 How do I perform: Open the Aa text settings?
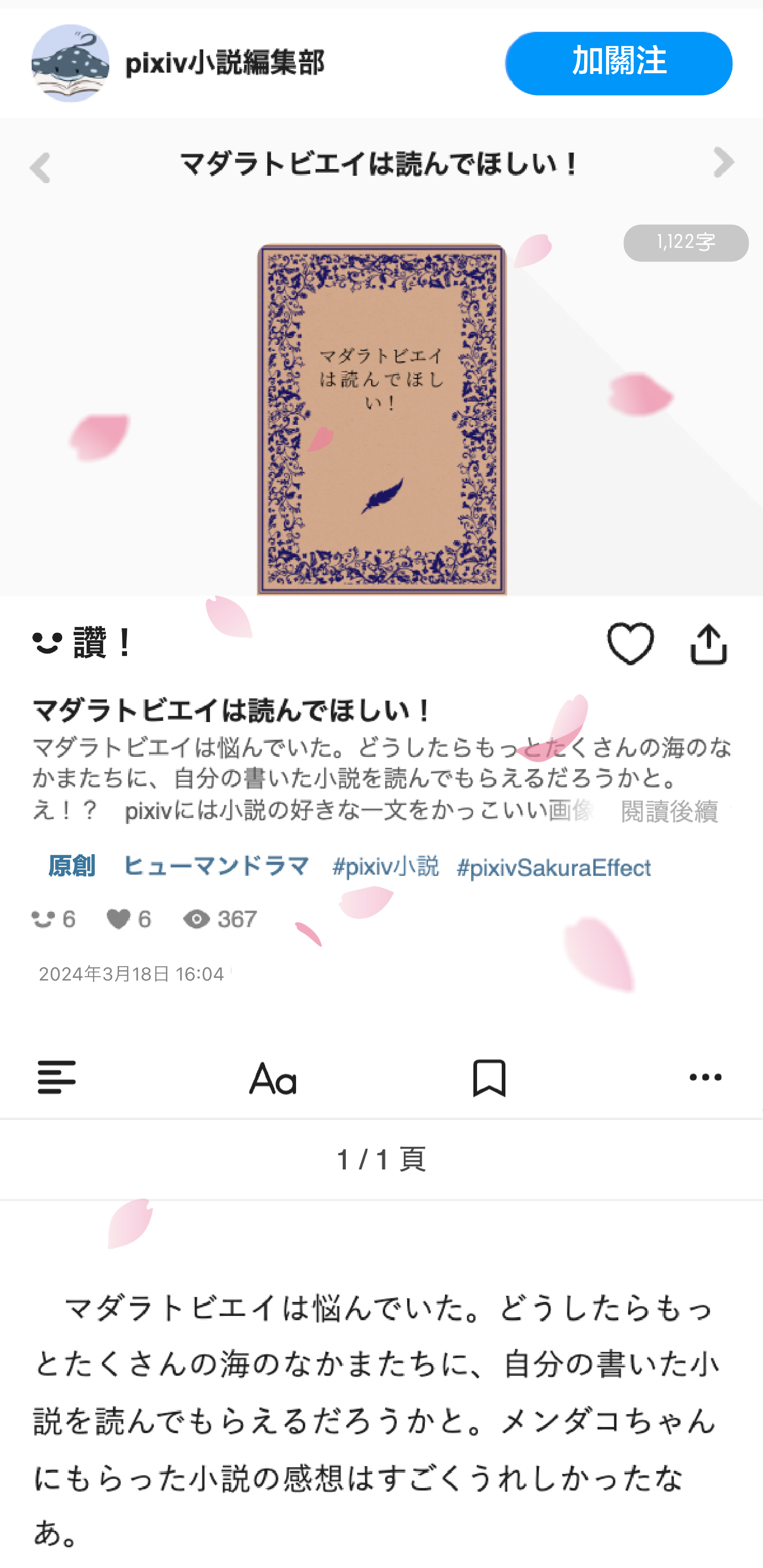tap(272, 1078)
